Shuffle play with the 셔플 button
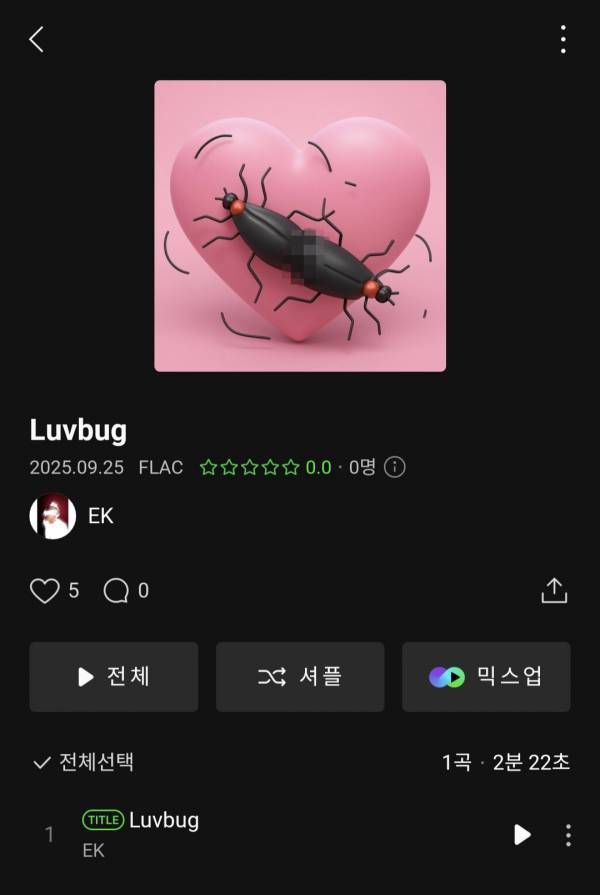 [x=300, y=677]
